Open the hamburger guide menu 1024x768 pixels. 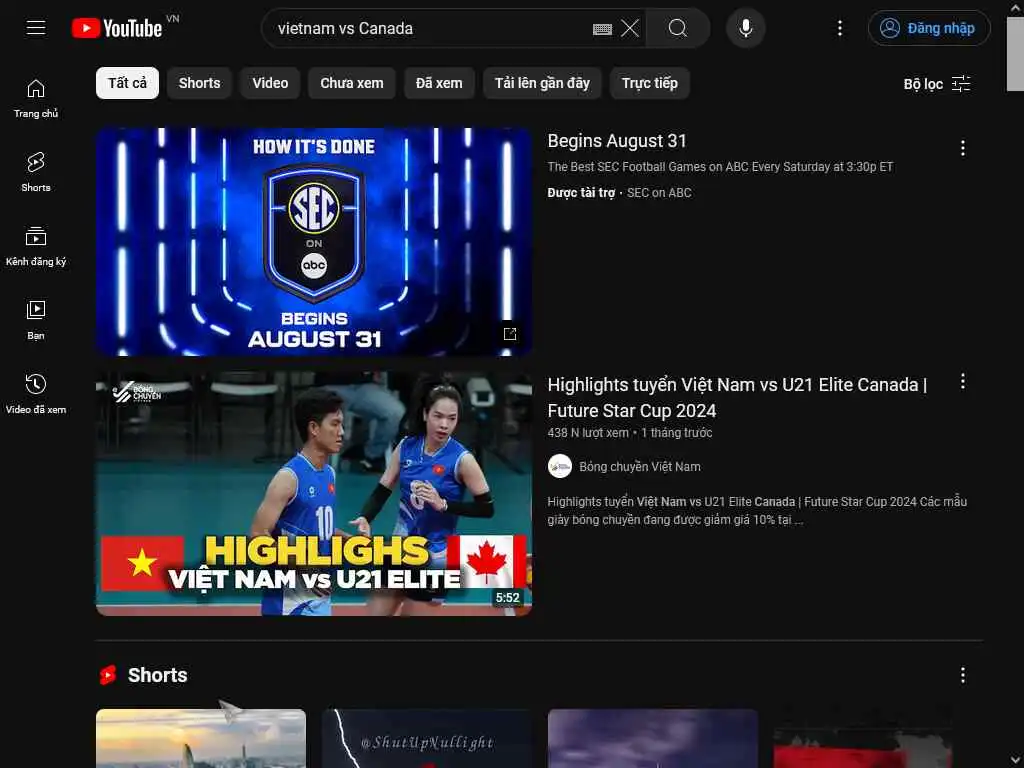point(36,28)
